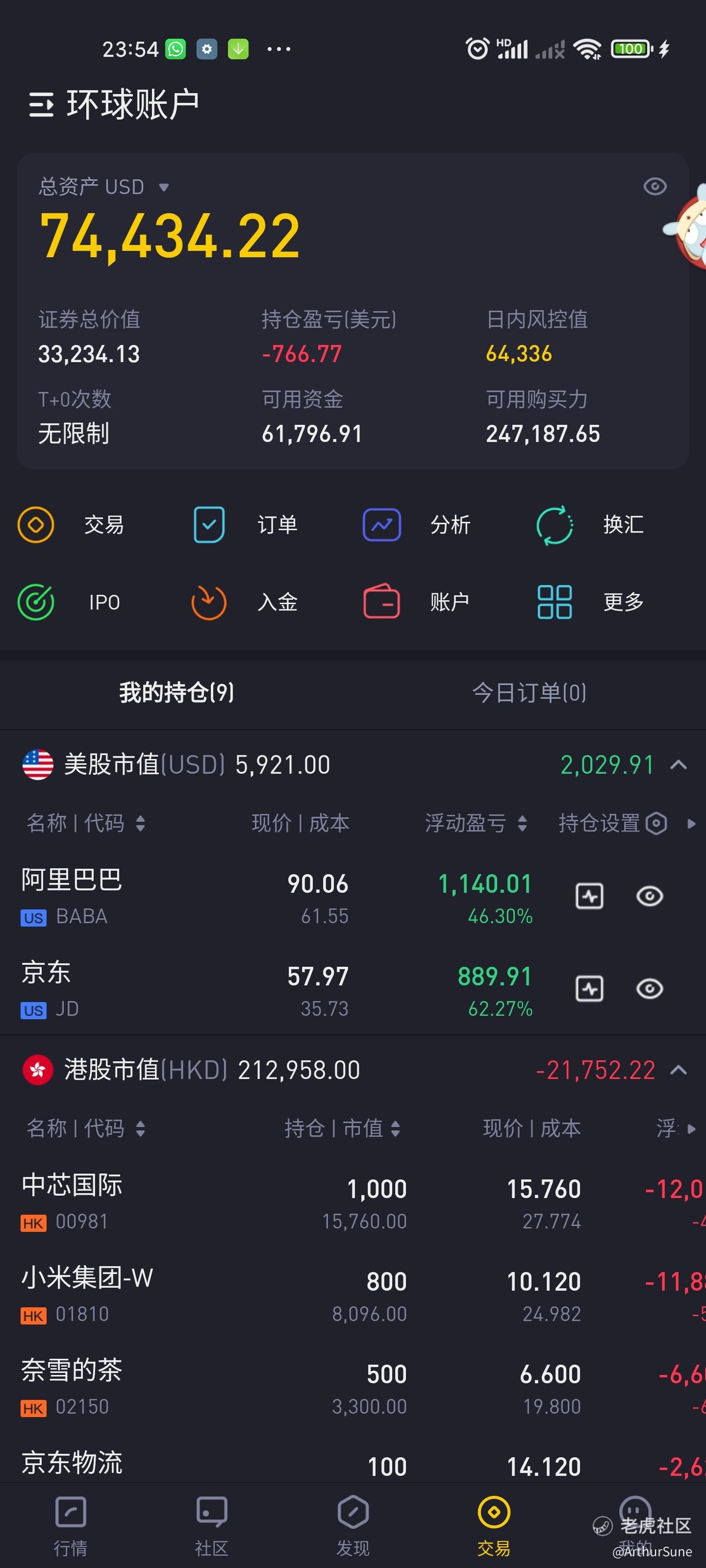Screen dimensions: 706x1568
Task: Open the 账户 account shortcut
Action: pyautogui.click(x=417, y=602)
